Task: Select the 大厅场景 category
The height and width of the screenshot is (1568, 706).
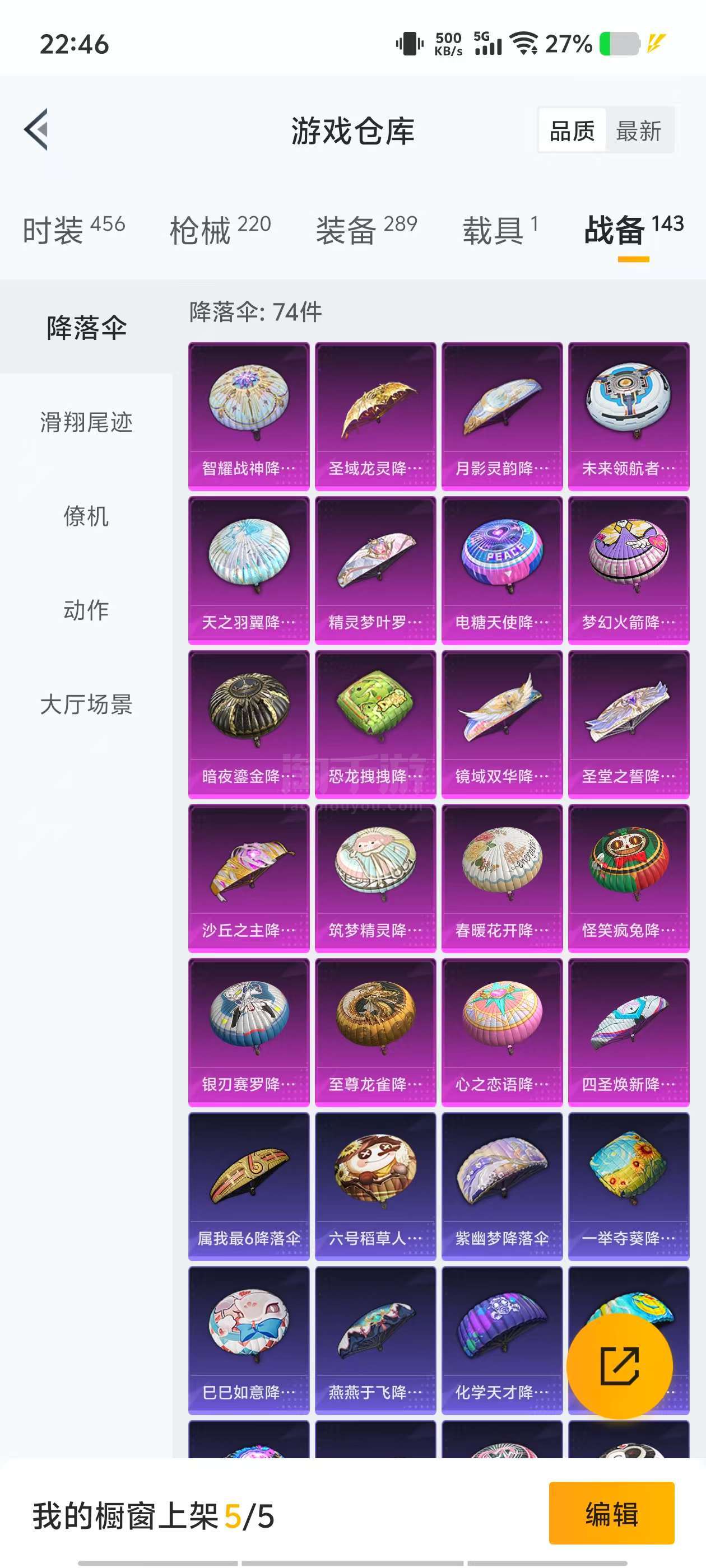Action: pos(86,704)
